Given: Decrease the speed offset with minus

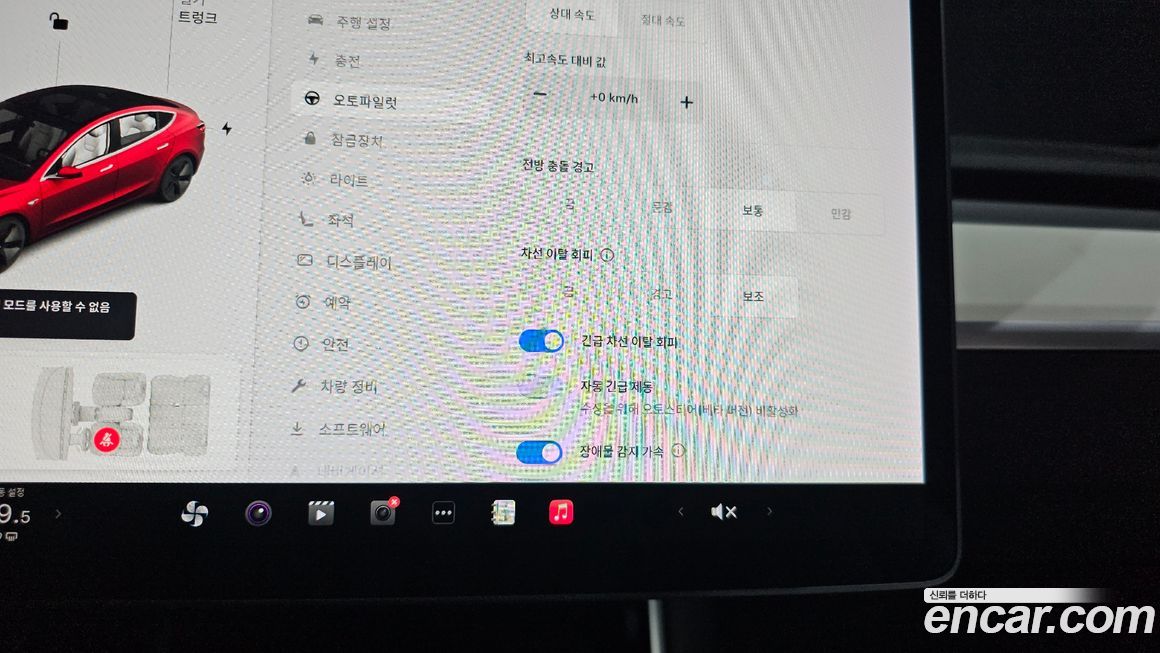Looking at the screenshot, I should click(540, 96).
